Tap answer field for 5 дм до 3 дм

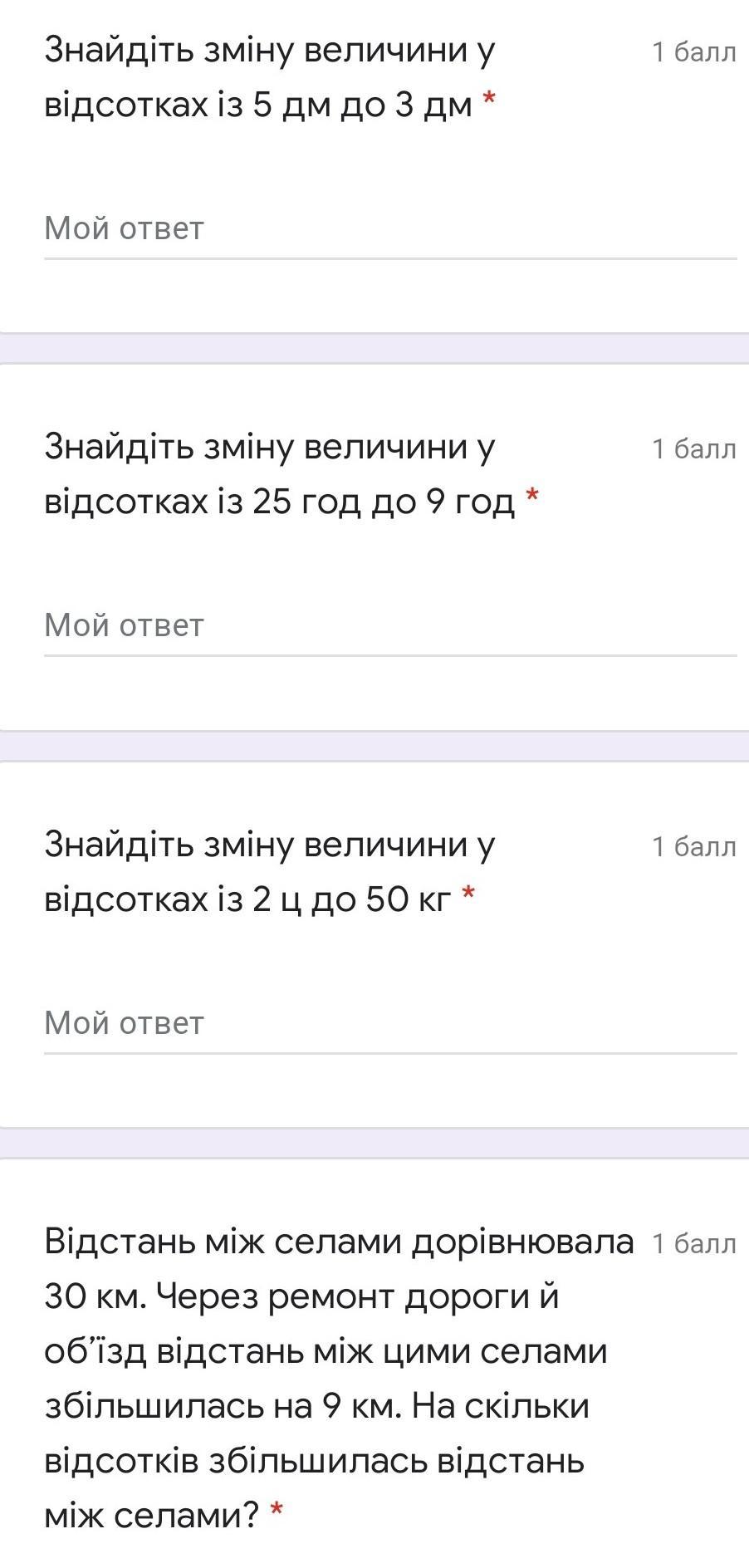389,229
